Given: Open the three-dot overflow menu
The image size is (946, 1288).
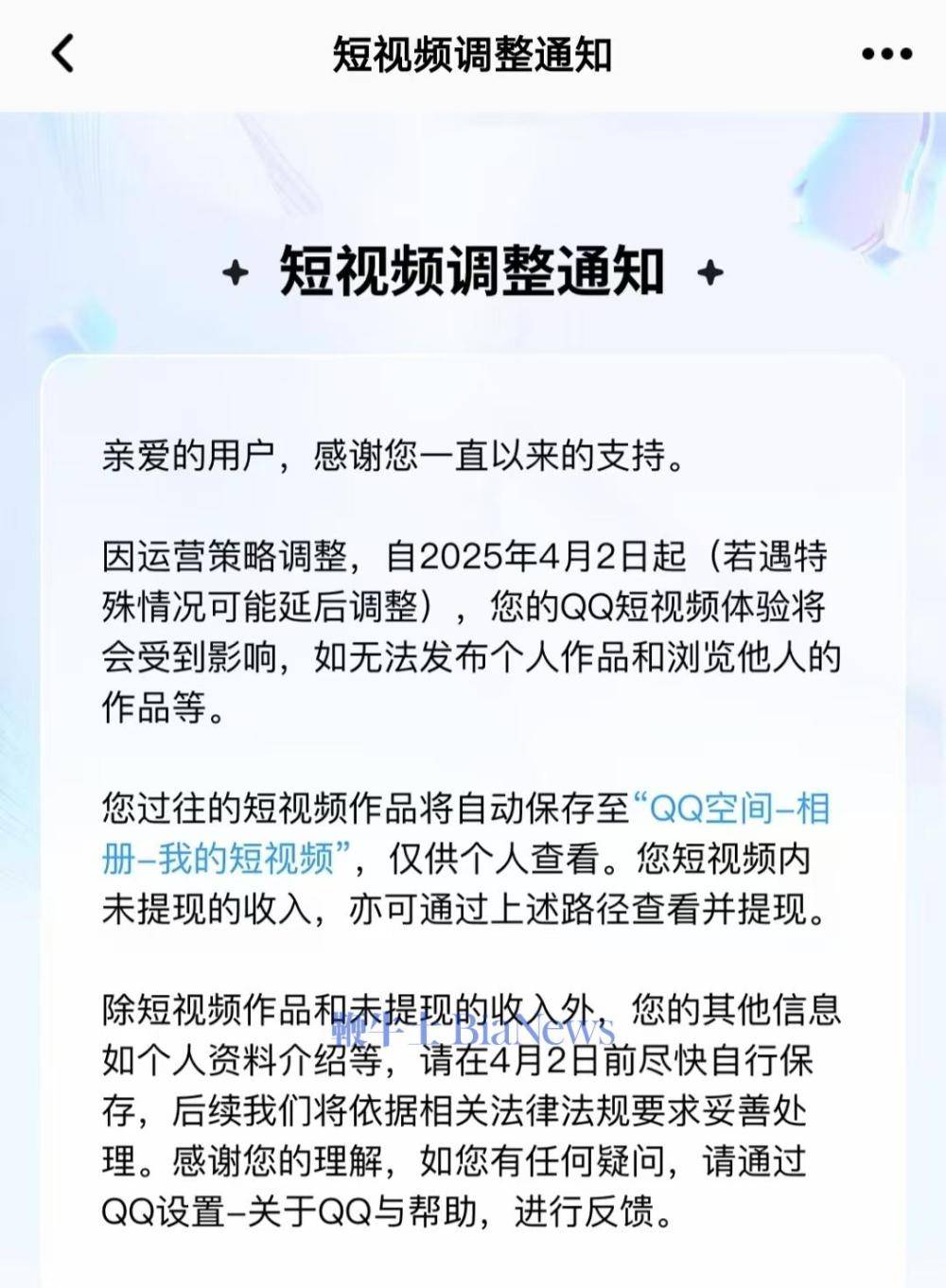Looking at the screenshot, I should 886,54.
